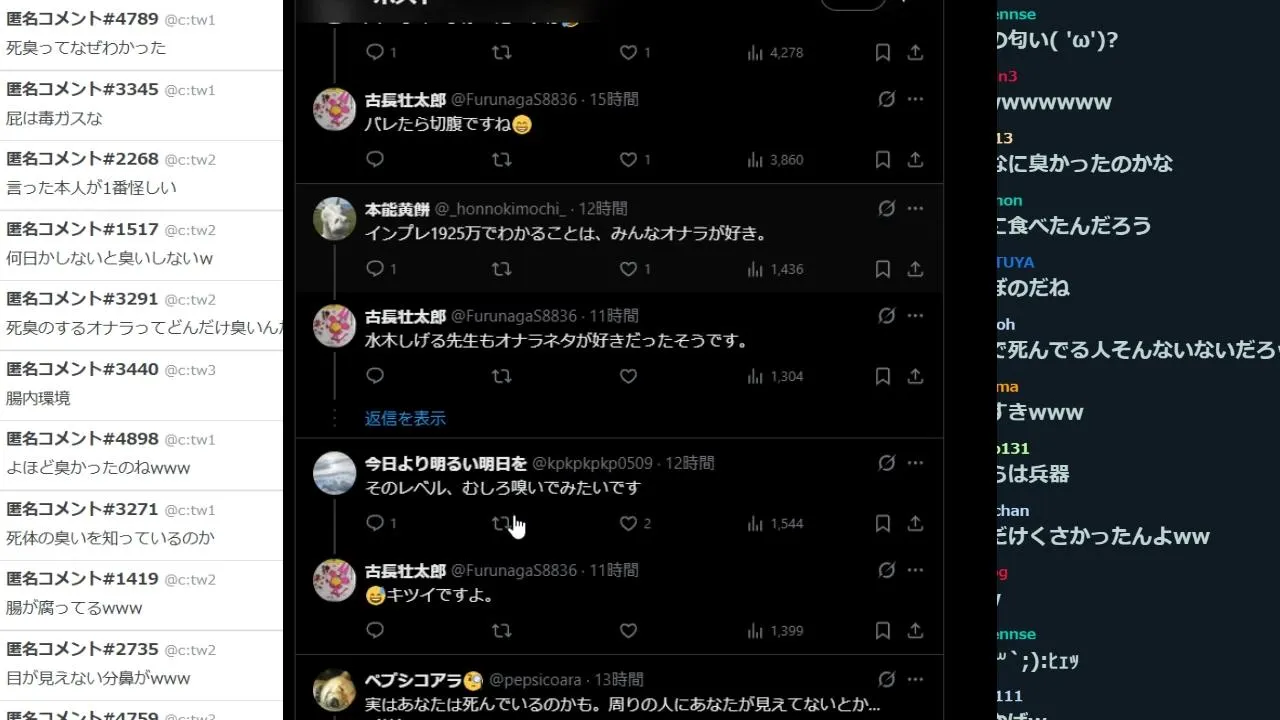Reply to 今日より明るい明日を's comment
The height and width of the screenshot is (720, 1280).
pyautogui.click(x=375, y=523)
